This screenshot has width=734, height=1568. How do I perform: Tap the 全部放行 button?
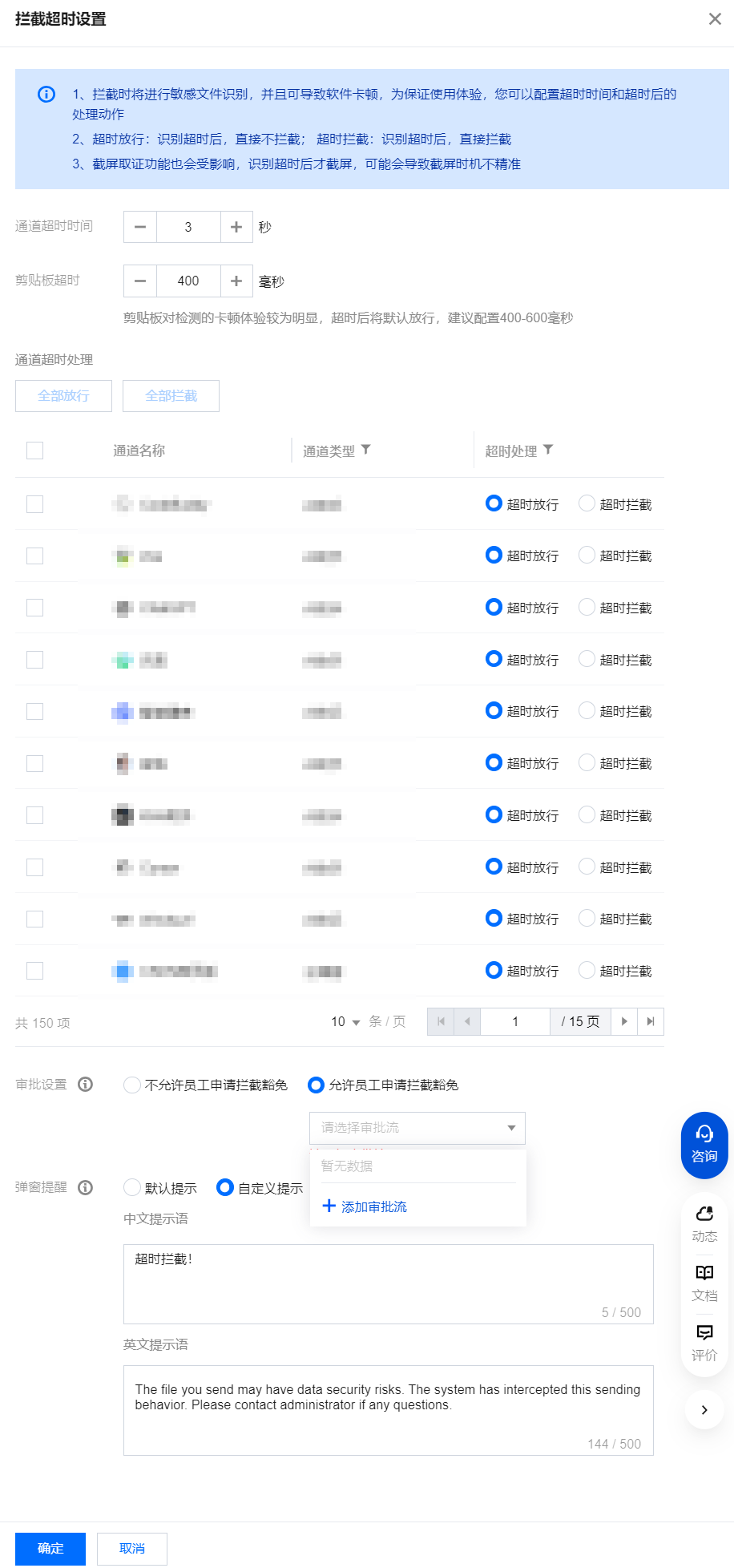[63, 396]
